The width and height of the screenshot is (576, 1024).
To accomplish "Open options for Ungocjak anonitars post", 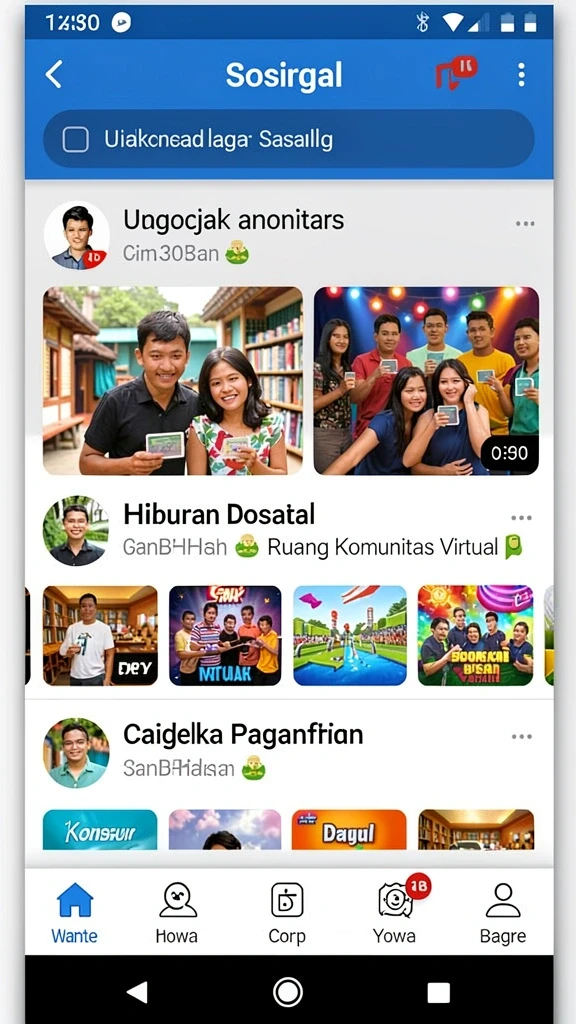I will [524, 223].
